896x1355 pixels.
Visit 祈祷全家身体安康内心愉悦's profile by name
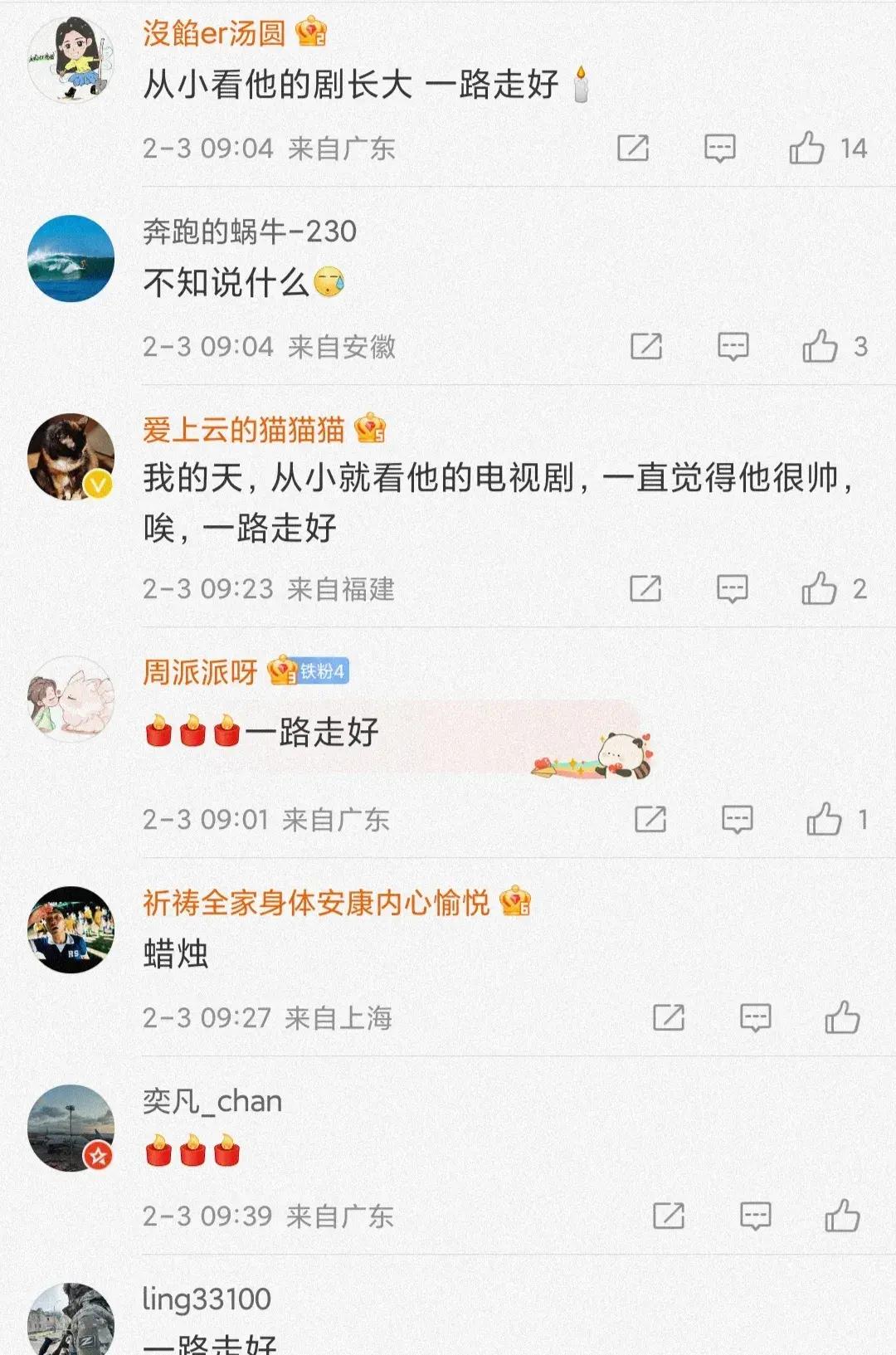(x=316, y=903)
